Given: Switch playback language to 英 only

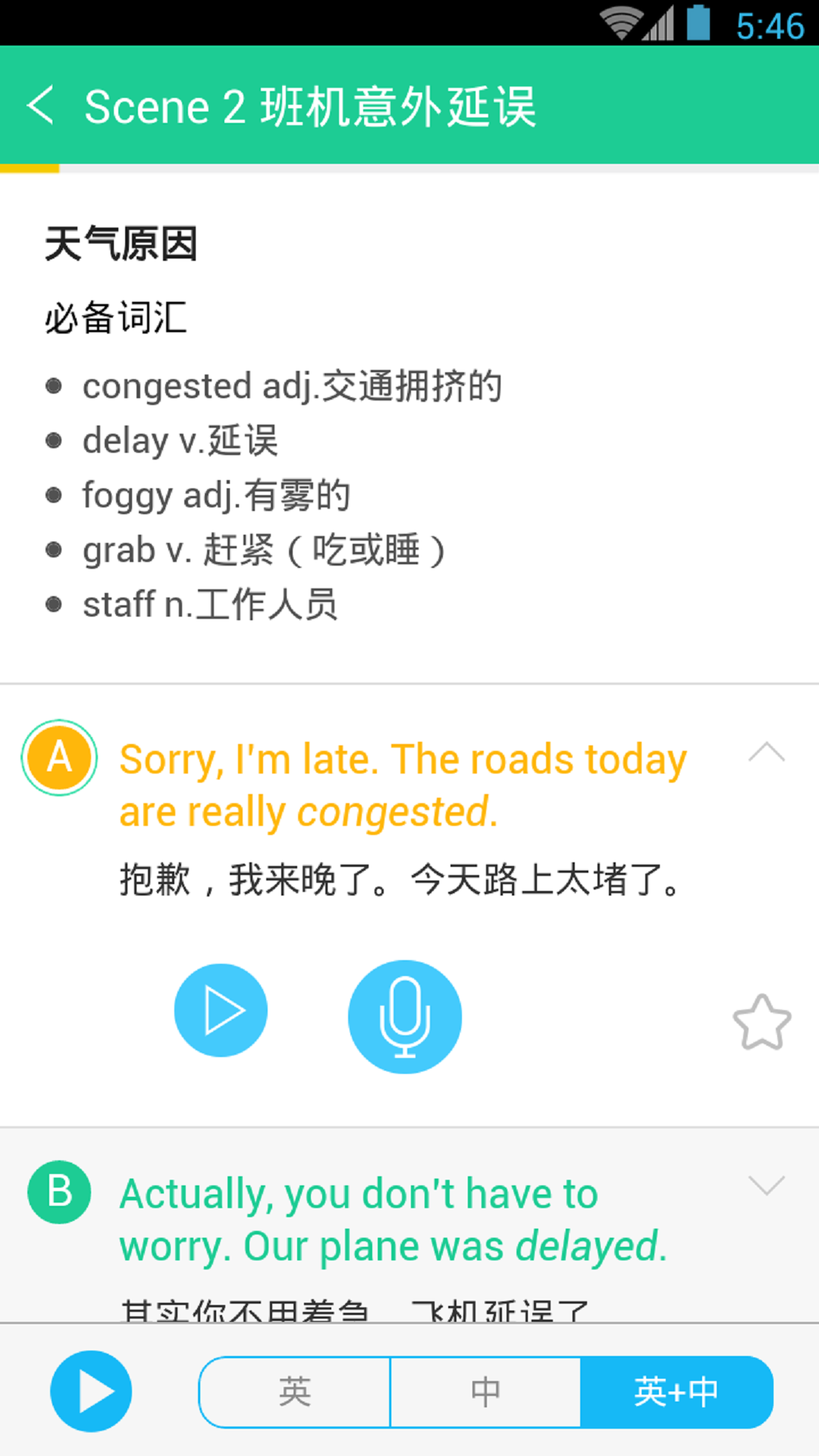Looking at the screenshot, I should (294, 1392).
